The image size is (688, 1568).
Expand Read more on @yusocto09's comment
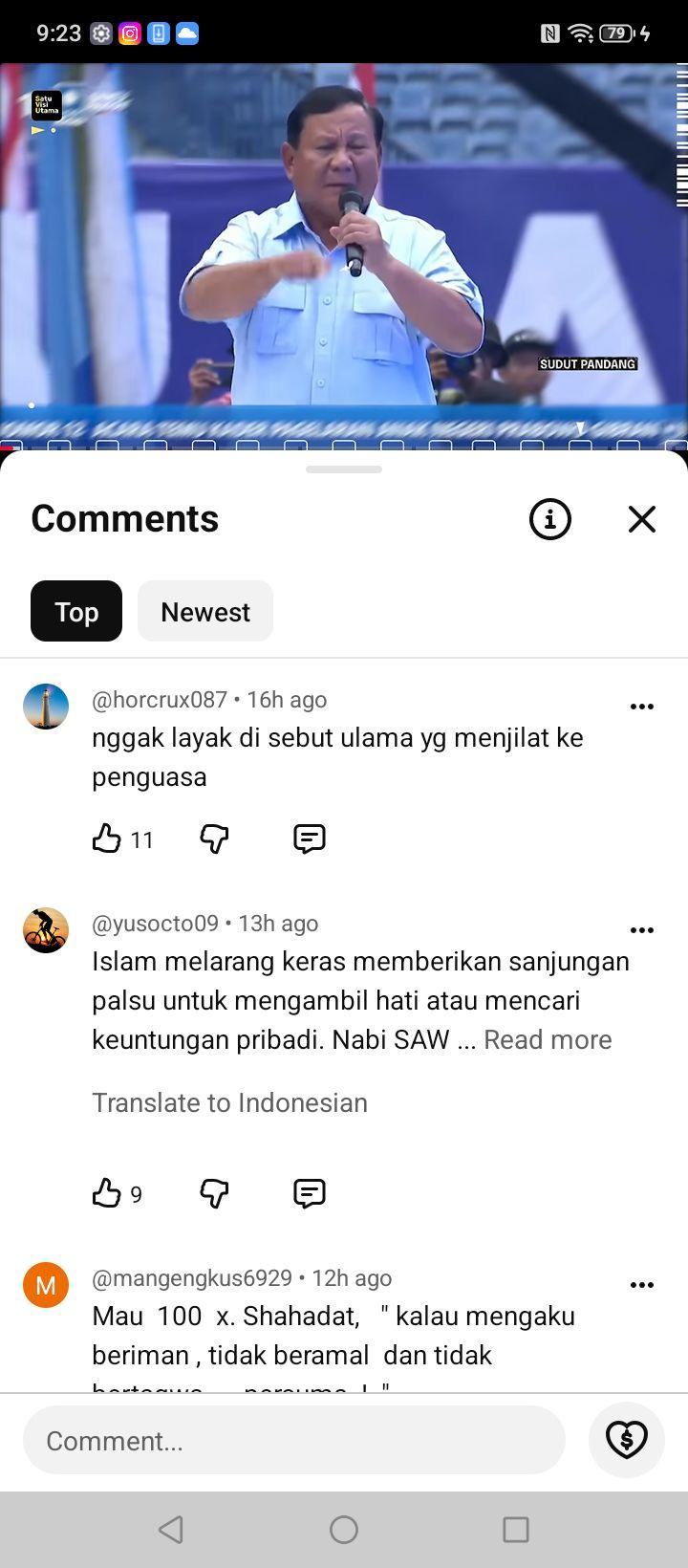[x=548, y=1039]
